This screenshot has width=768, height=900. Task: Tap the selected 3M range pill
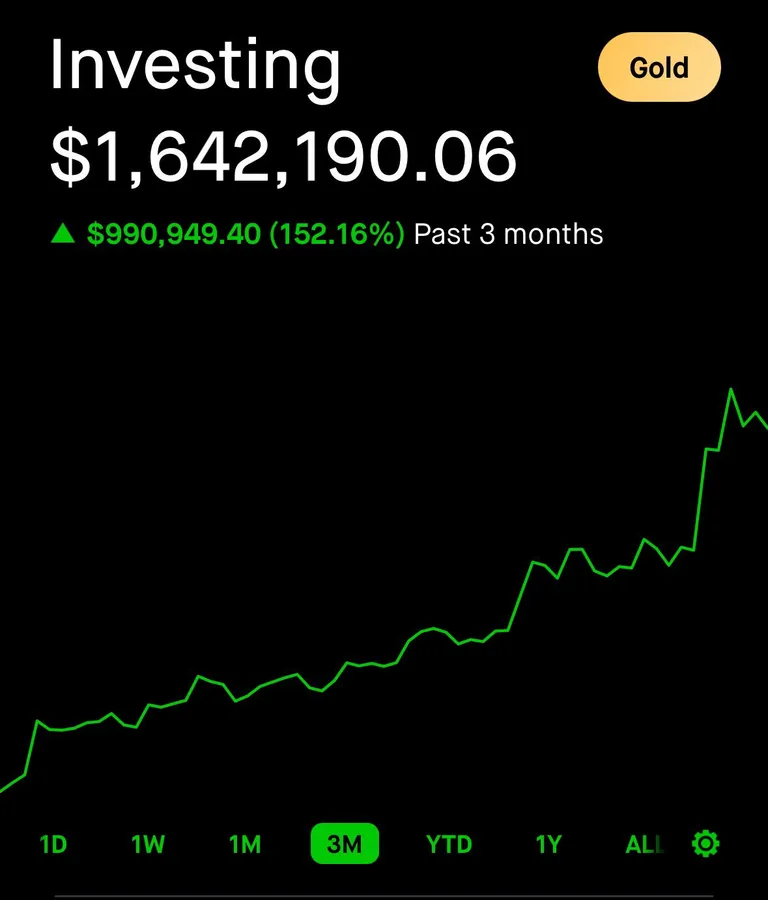tap(345, 843)
